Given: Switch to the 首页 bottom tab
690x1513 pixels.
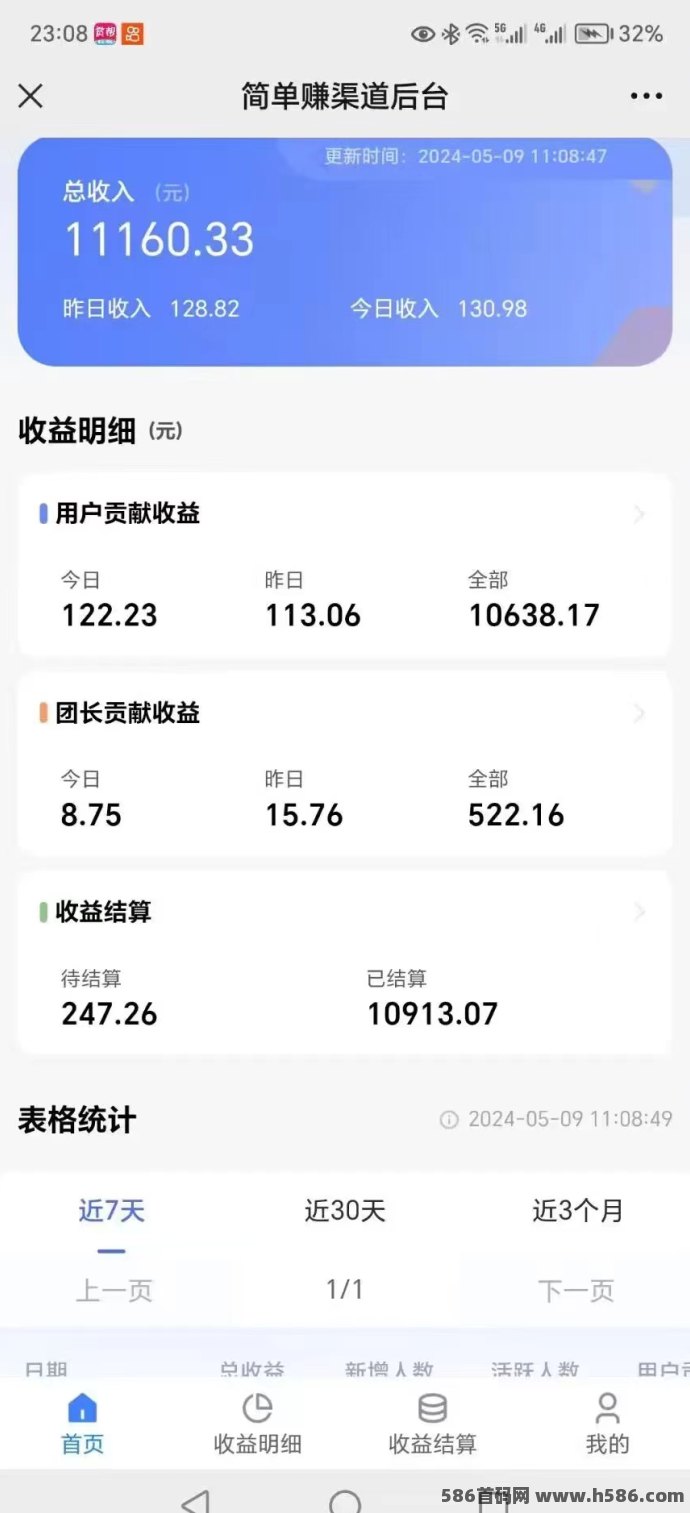Looking at the screenshot, I should 82,1424.
